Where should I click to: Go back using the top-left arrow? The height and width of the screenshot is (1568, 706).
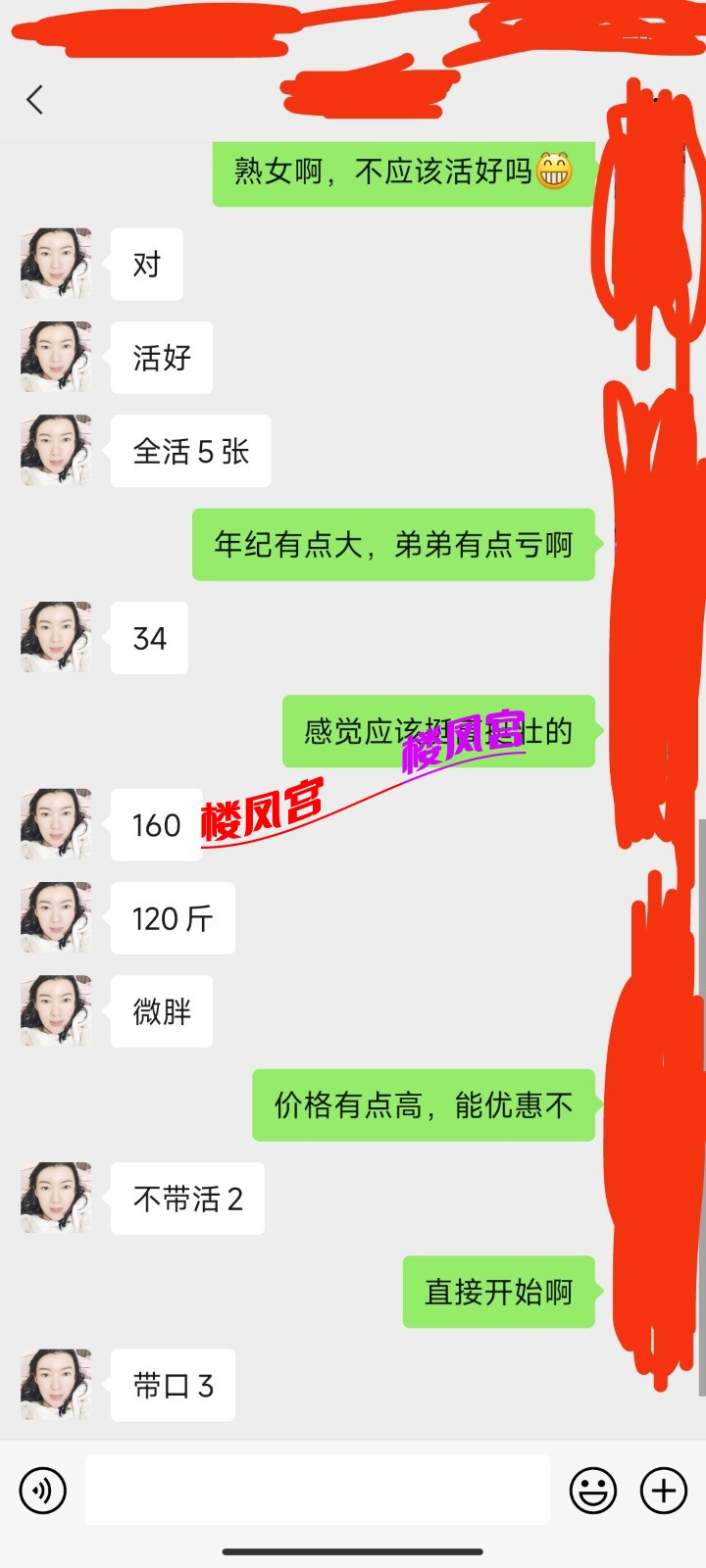point(35,99)
